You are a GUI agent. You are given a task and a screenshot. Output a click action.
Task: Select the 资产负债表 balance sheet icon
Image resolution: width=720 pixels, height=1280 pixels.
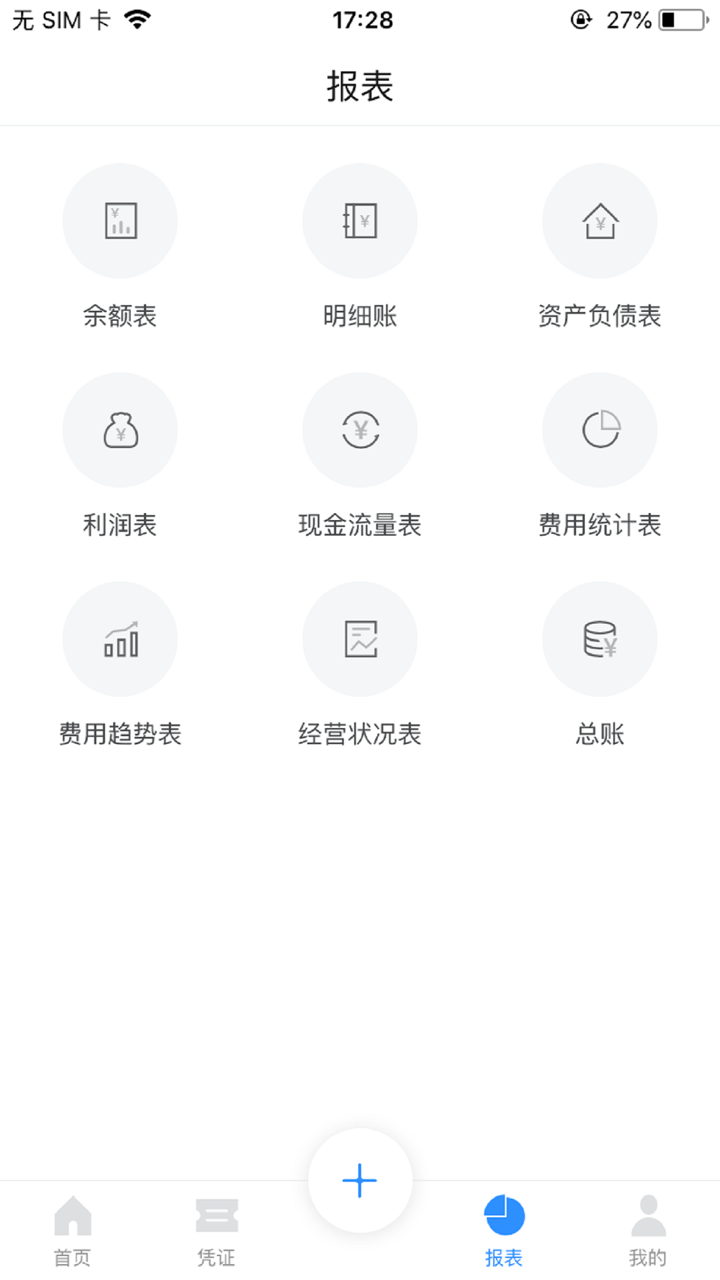point(600,220)
